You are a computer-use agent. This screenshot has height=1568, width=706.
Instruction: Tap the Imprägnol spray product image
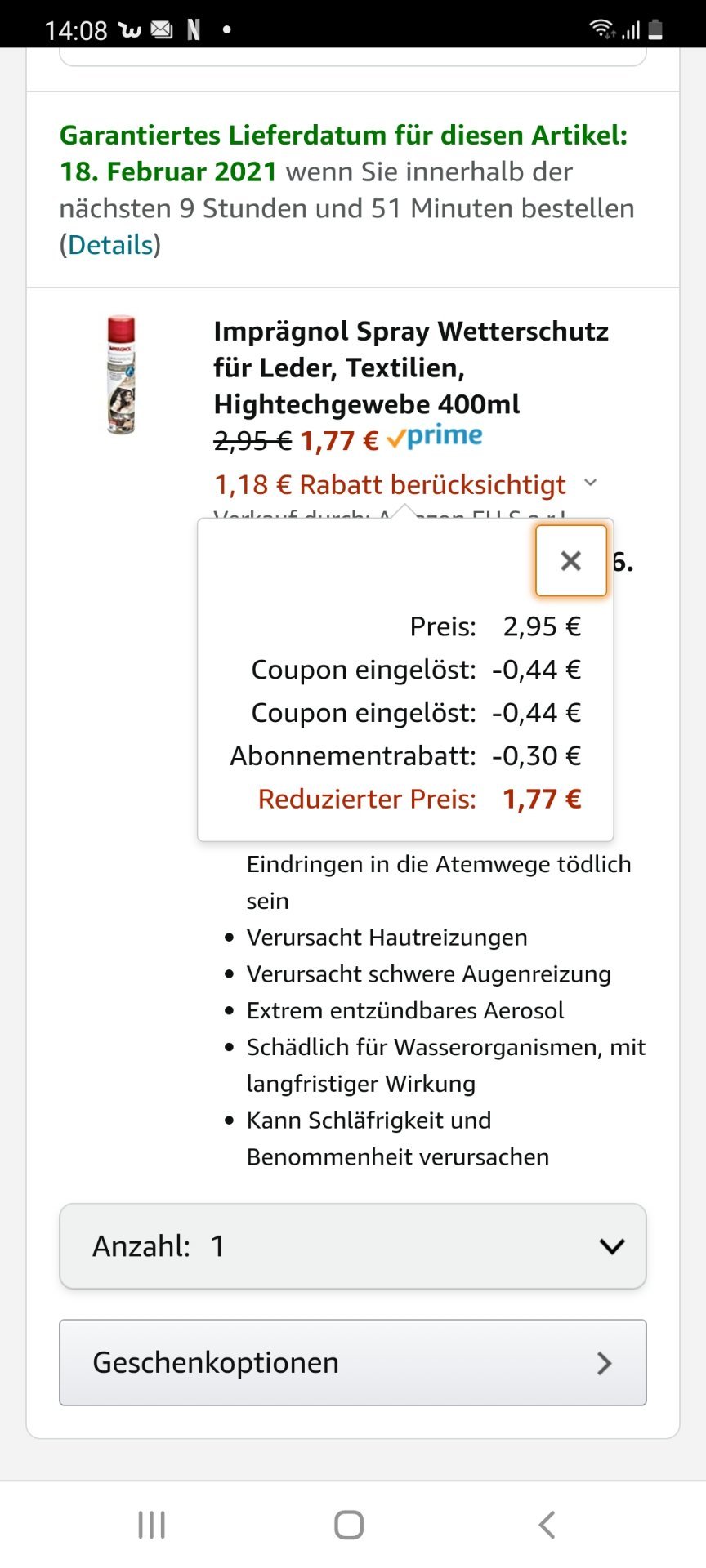[x=122, y=375]
